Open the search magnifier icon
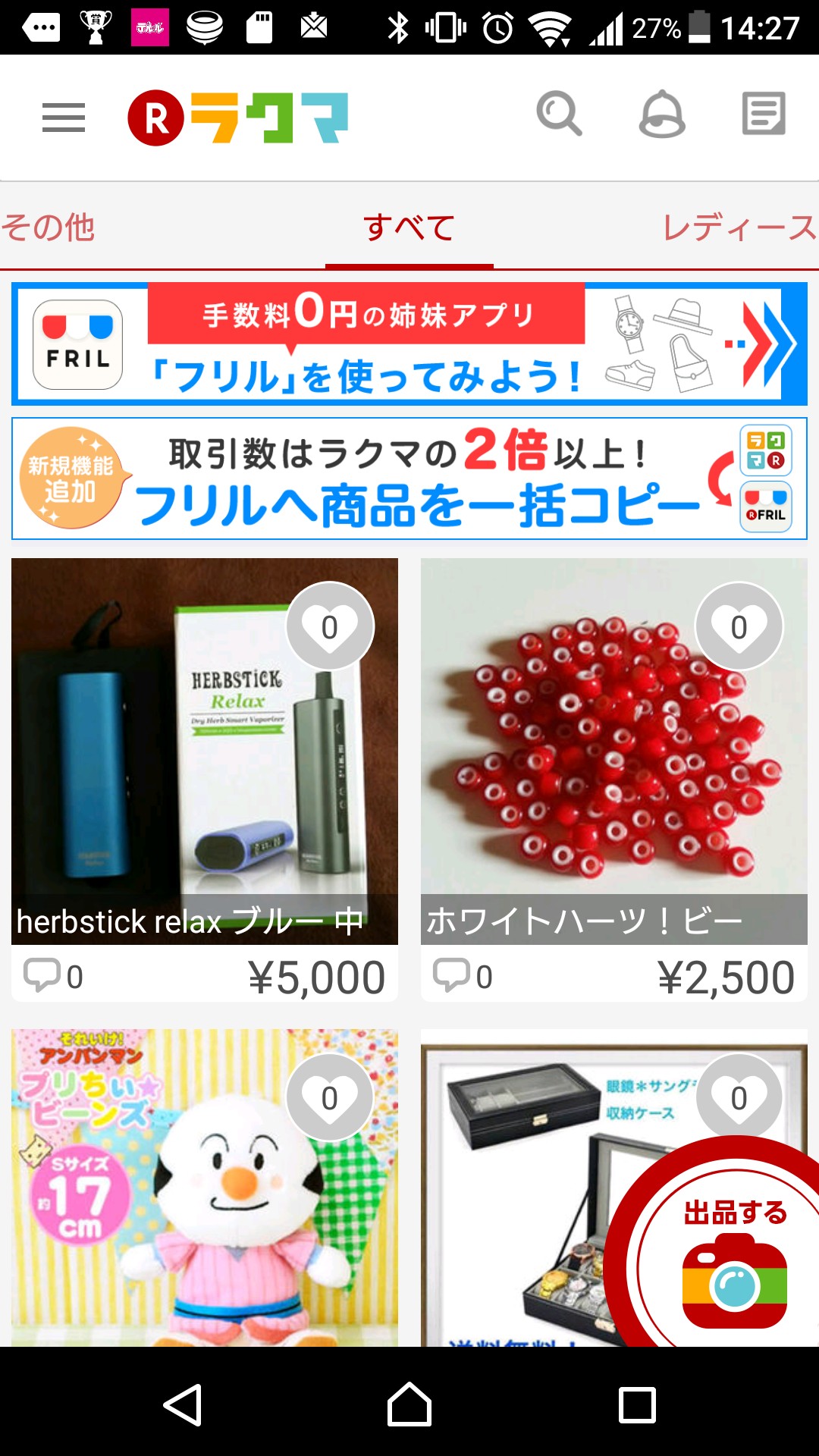 (x=559, y=115)
